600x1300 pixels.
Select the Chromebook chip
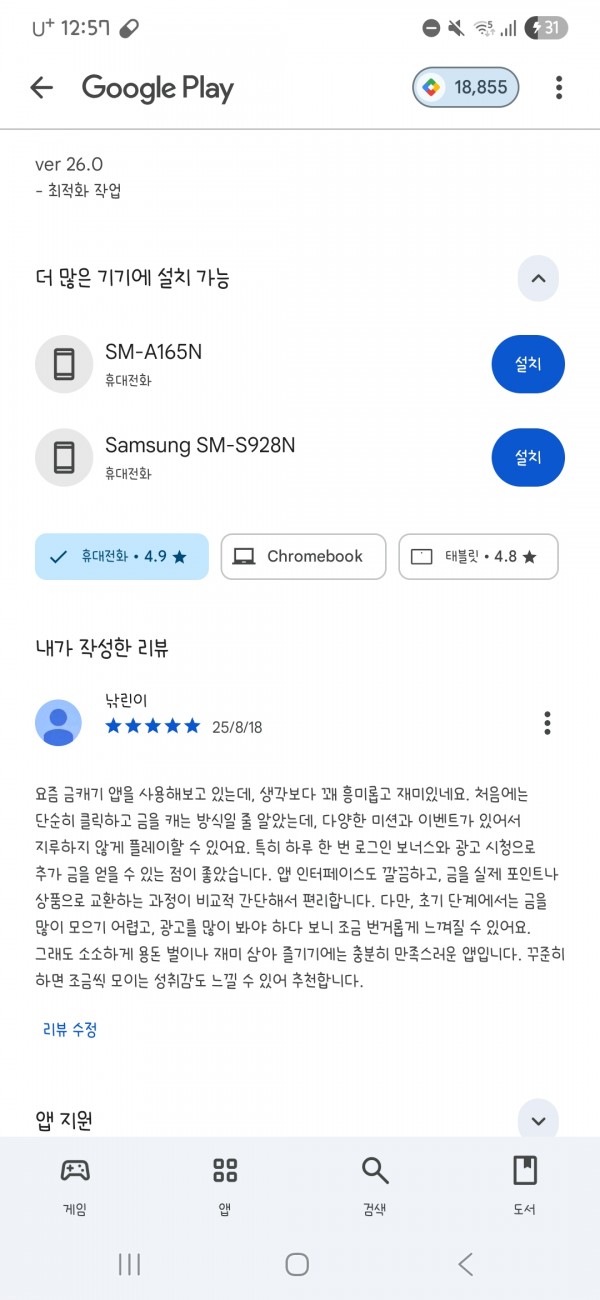[303, 557]
